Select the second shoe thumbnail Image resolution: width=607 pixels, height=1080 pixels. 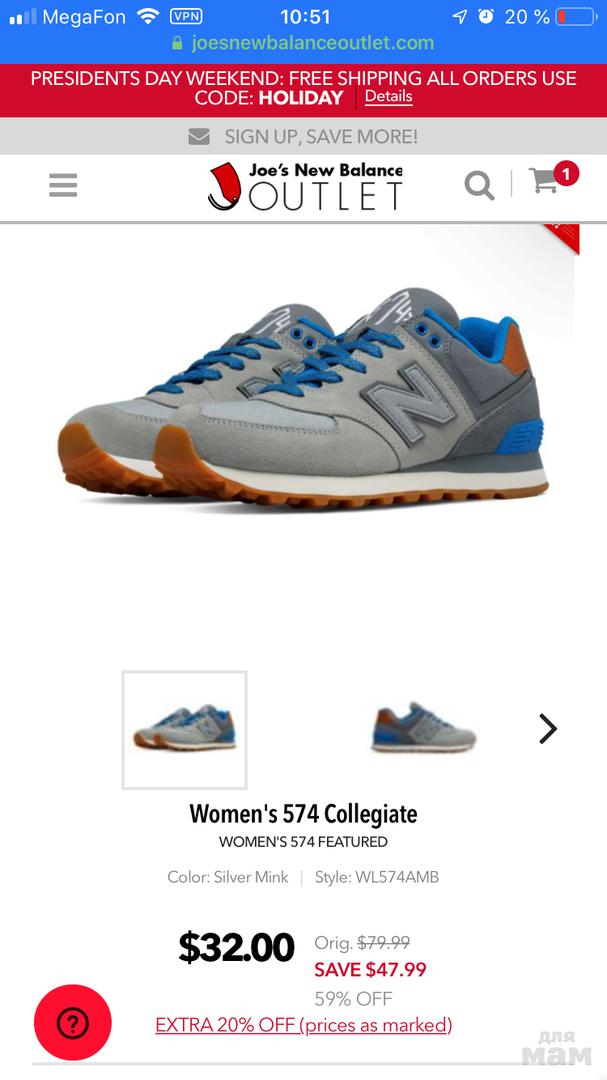pos(424,729)
